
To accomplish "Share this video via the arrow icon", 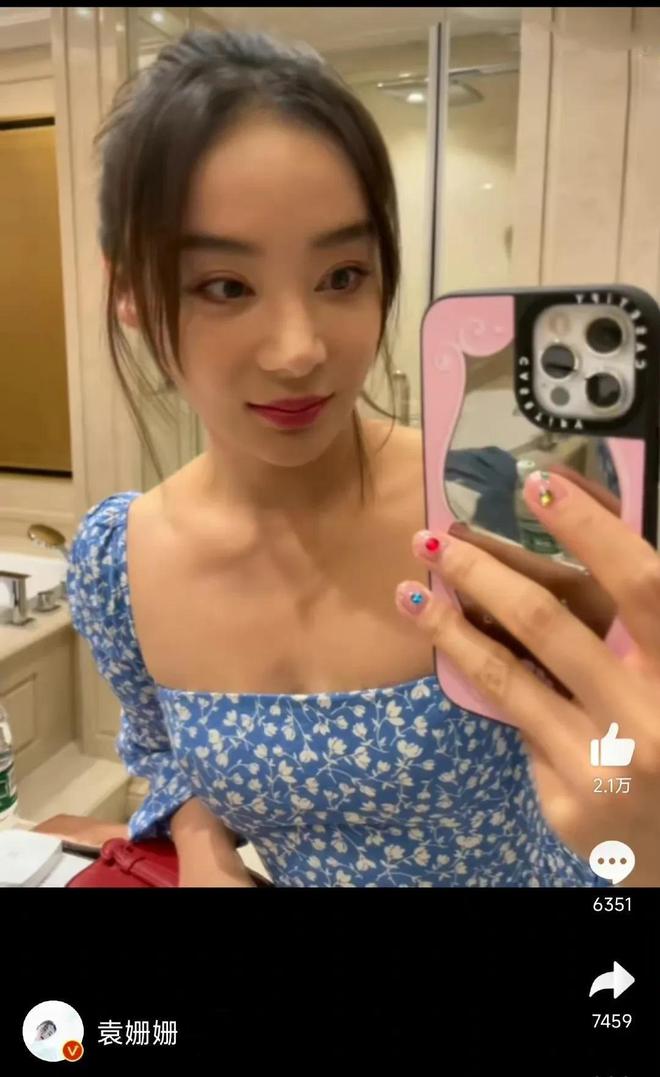I will (x=611, y=981).
